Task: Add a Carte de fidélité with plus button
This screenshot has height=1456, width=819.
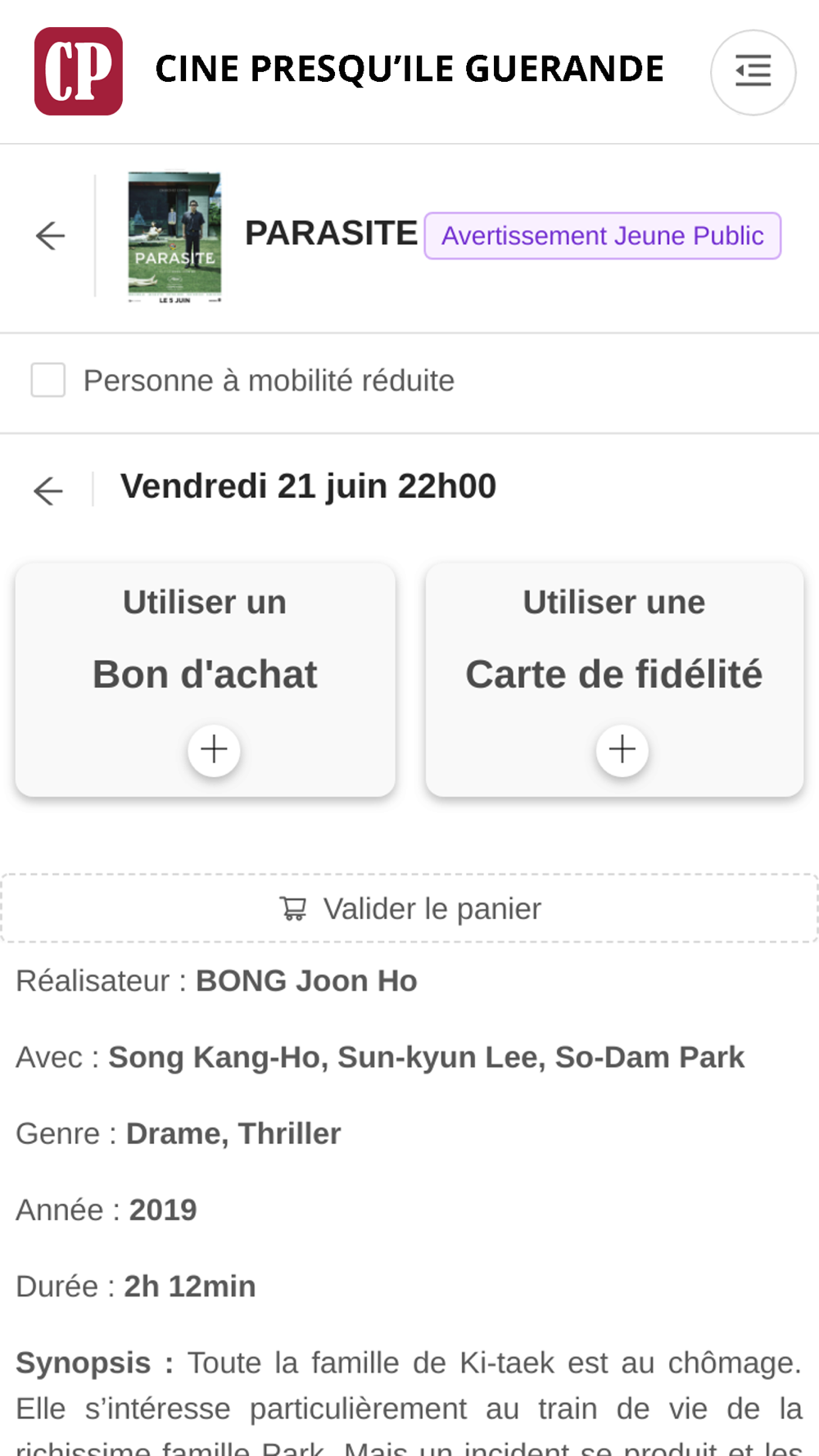Action: [622, 749]
